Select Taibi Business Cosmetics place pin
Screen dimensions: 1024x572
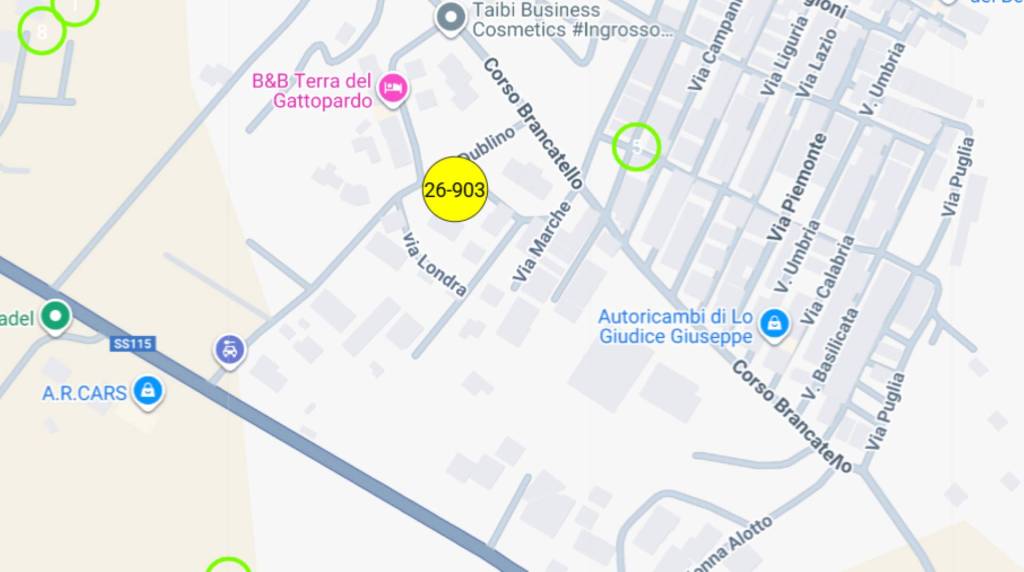pyautogui.click(x=451, y=18)
